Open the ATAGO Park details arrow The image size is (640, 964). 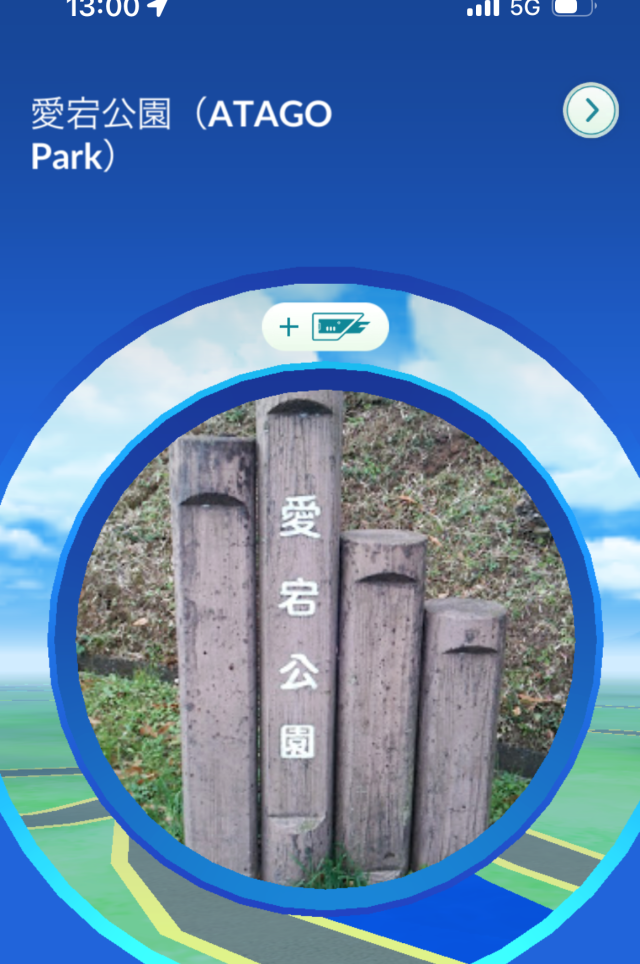click(591, 111)
